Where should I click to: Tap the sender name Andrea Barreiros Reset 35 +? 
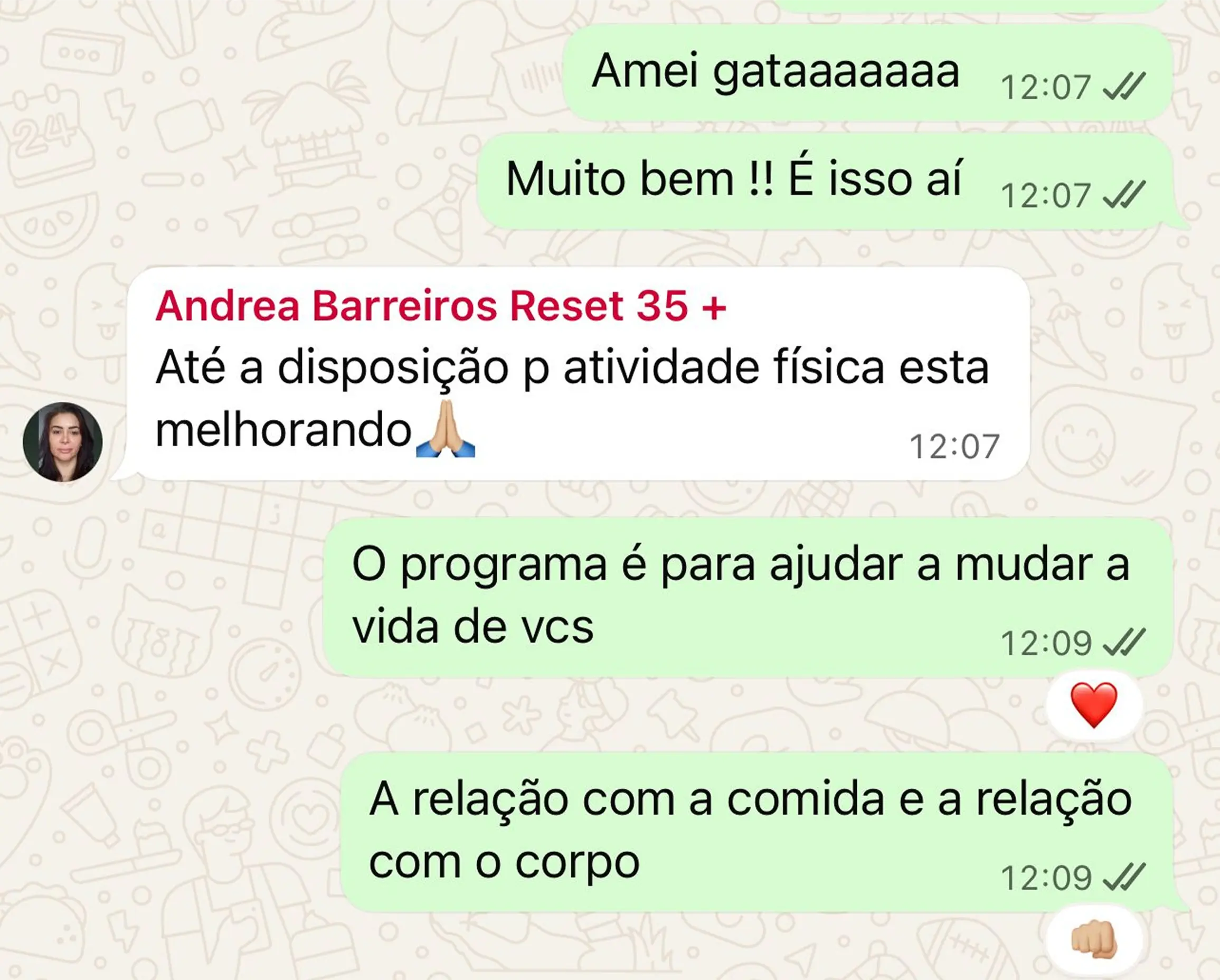[x=440, y=306]
